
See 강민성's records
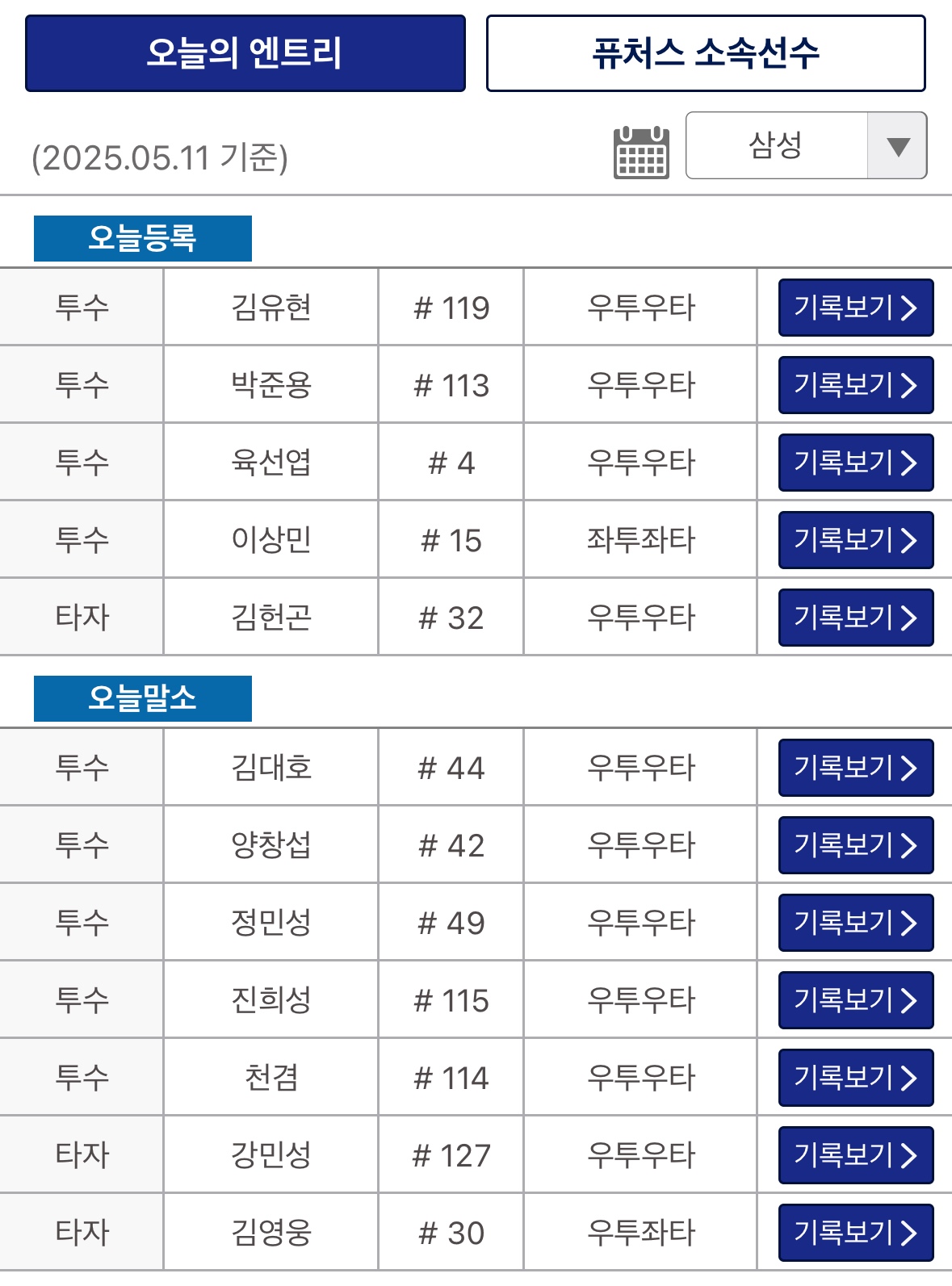[x=855, y=1155]
